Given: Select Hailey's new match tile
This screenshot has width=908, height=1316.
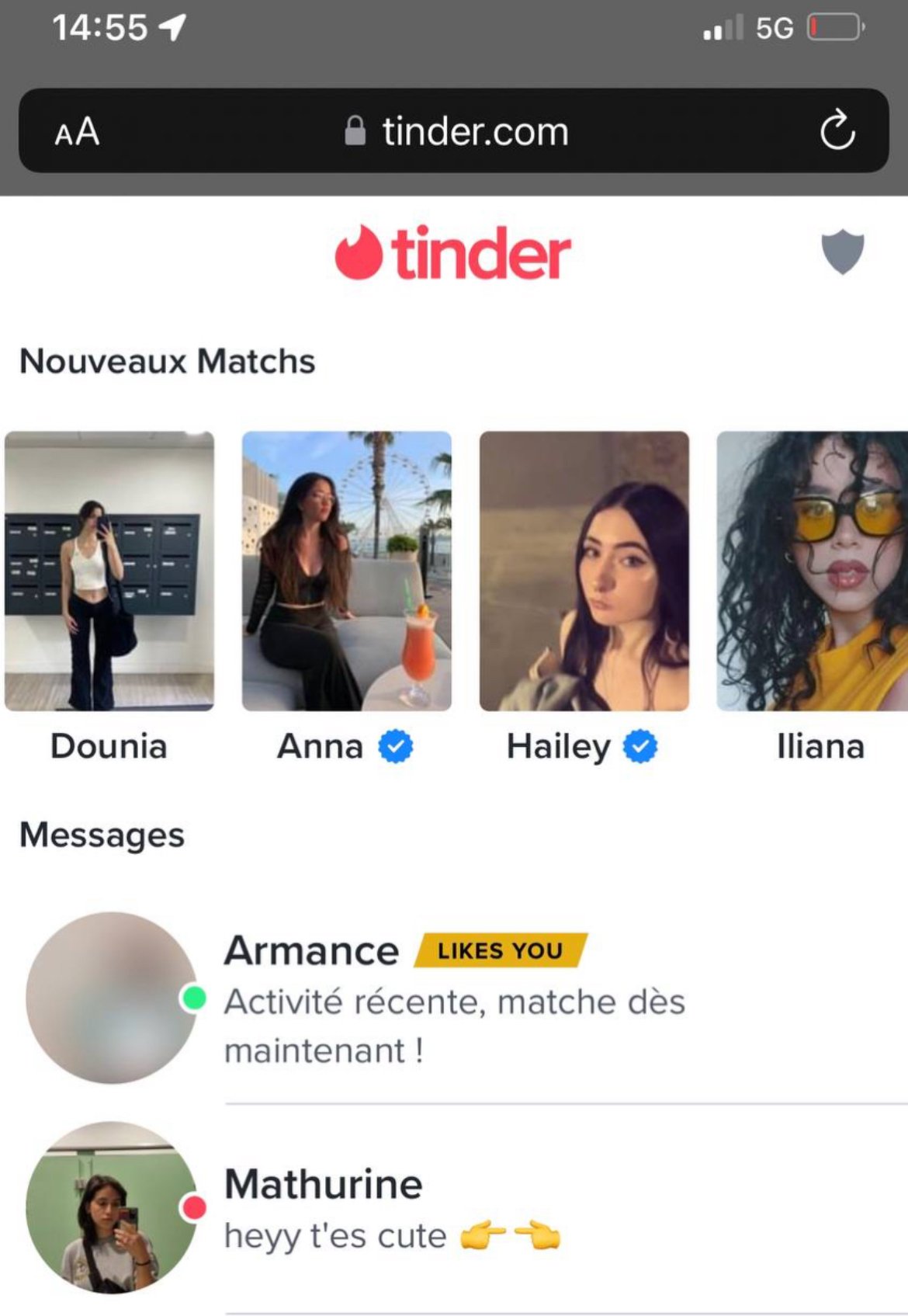Looking at the screenshot, I should tap(584, 571).
